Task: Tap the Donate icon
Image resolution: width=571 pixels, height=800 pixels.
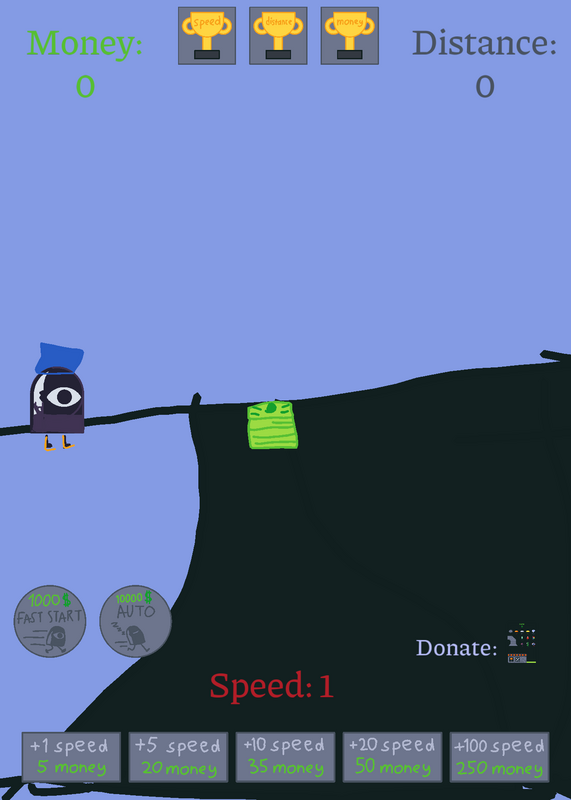Action: [522, 644]
